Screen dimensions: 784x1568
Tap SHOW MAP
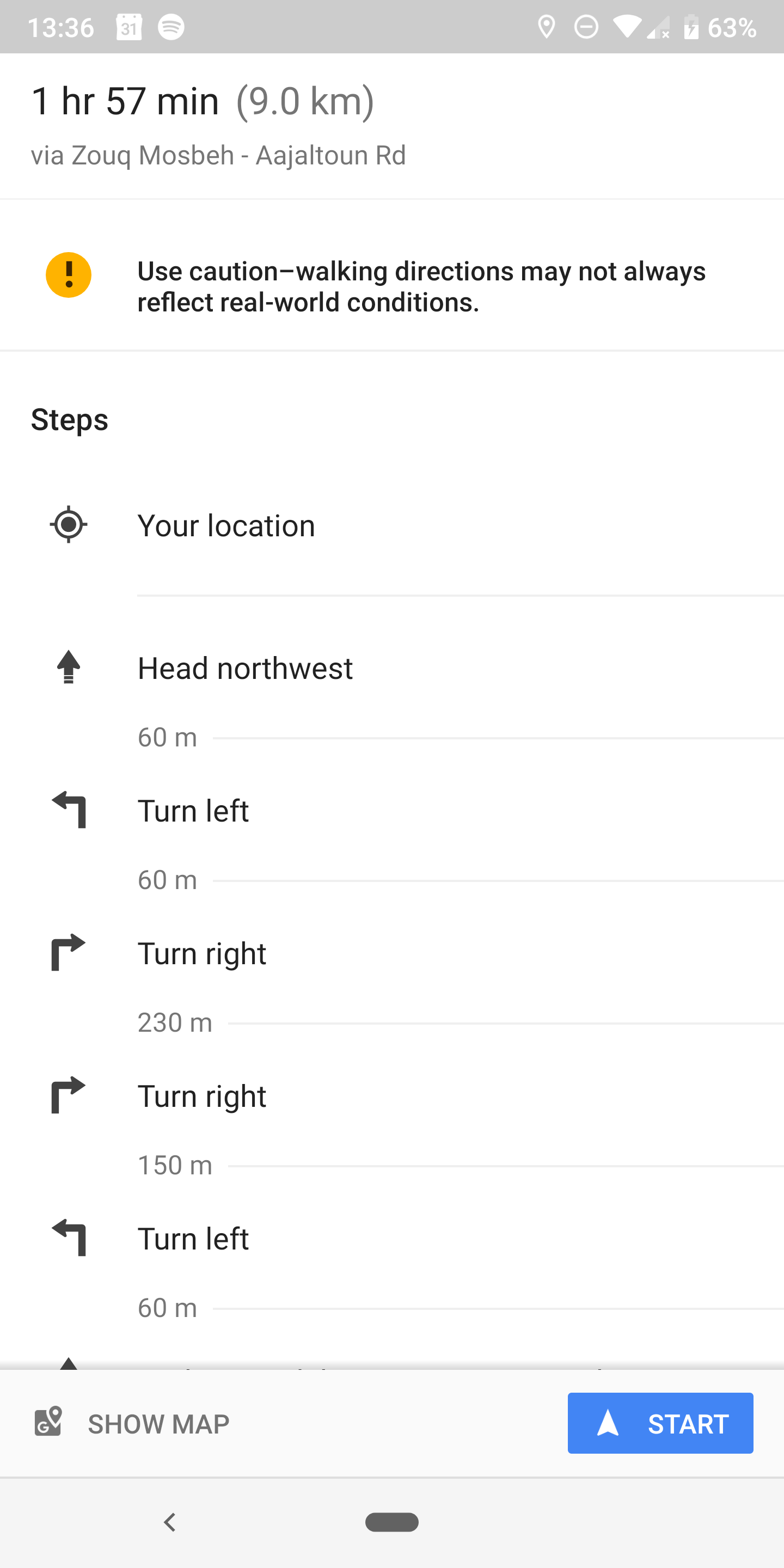(158, 1424)
